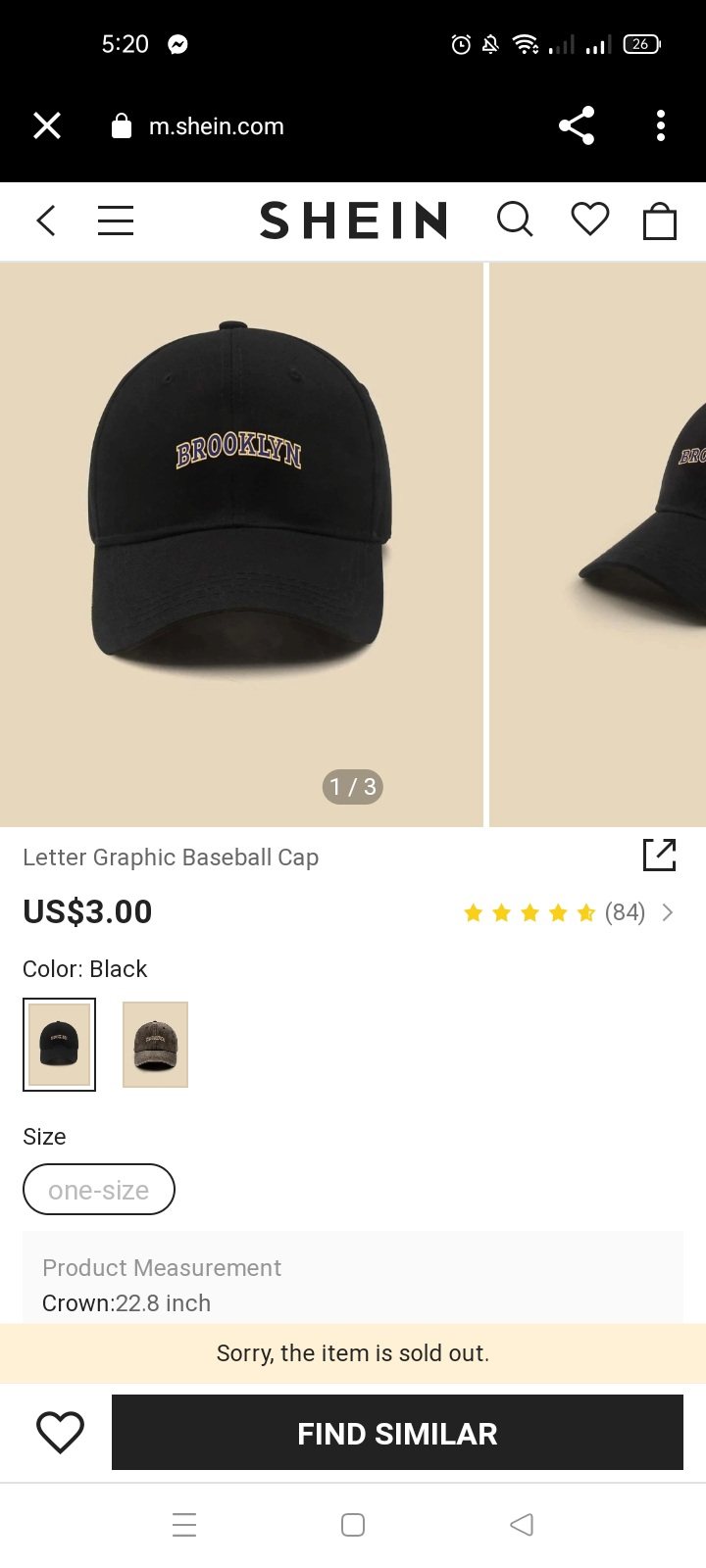Select the brown washed cap color

155,1045
